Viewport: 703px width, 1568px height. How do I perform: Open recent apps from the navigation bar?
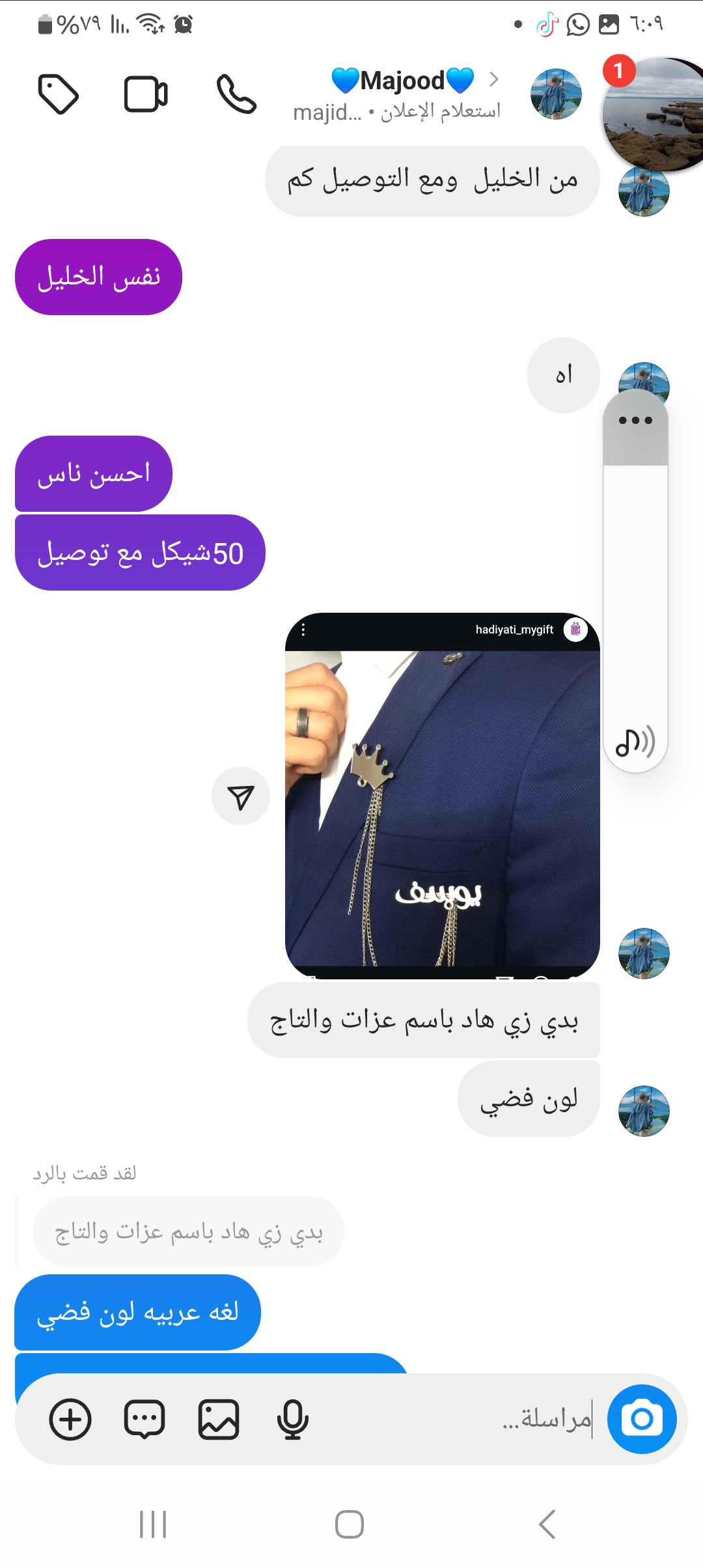[154, 1524]
